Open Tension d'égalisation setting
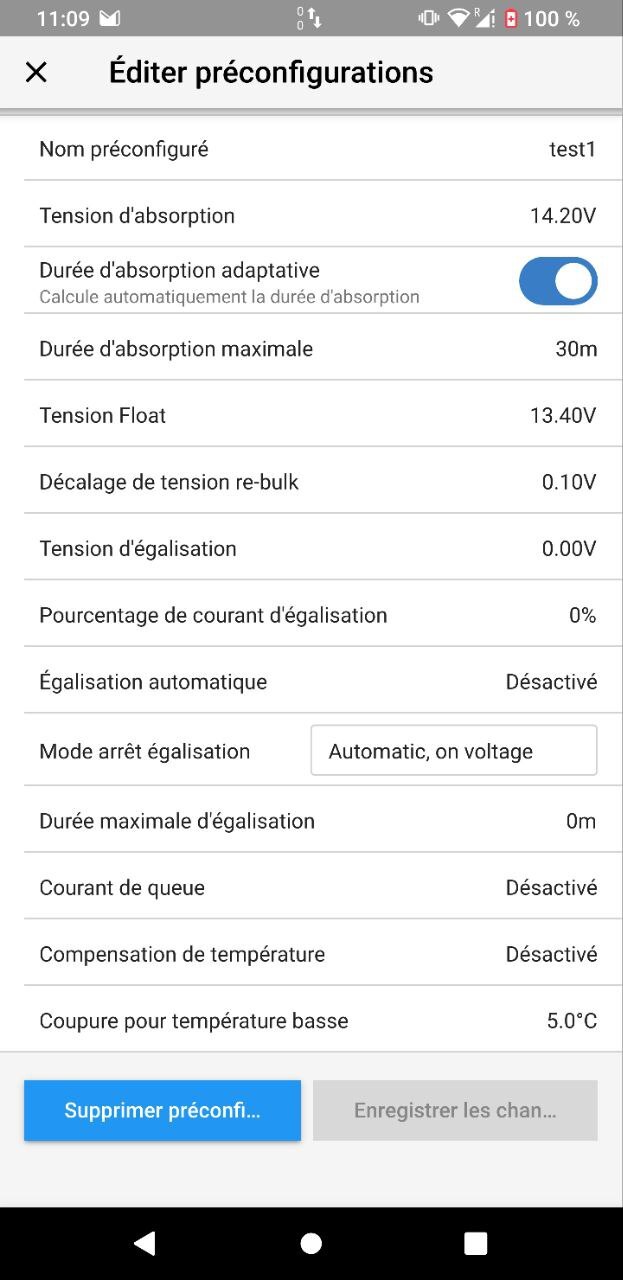The width and height of the screenshot is (623, 1280). tap(310, 548)
